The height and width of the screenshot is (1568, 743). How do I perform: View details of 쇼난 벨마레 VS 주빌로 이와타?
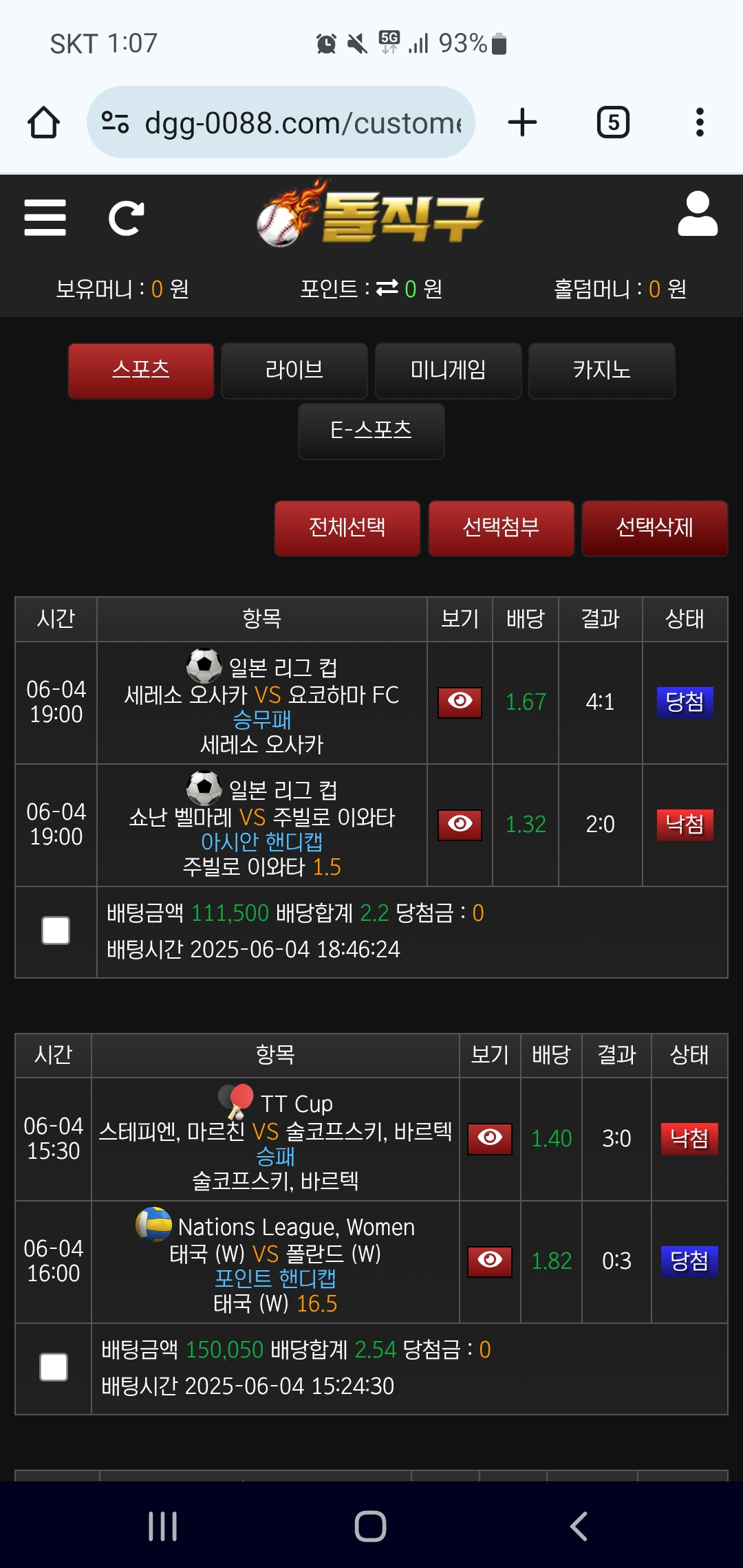click(x=460, y=825)
